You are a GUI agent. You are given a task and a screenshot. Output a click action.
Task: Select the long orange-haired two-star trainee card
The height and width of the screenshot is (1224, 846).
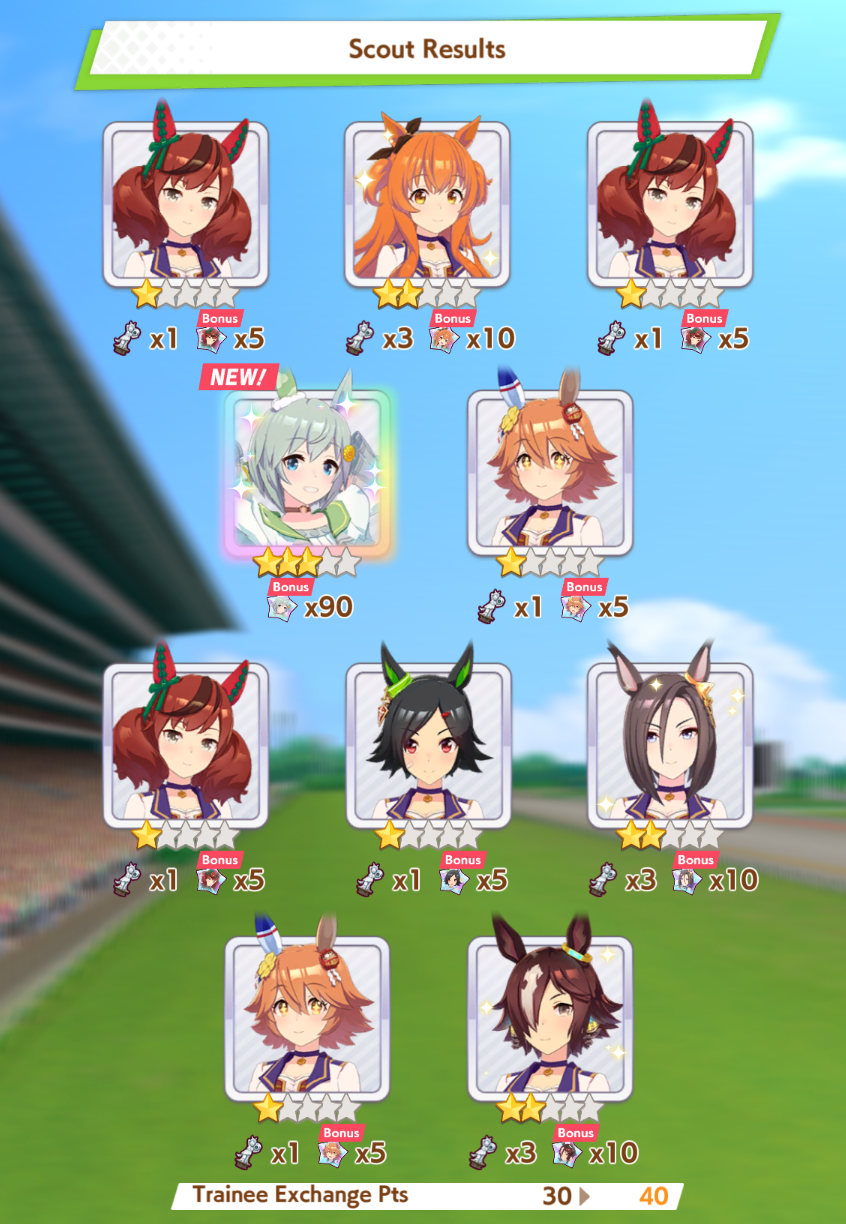[427, 205]
